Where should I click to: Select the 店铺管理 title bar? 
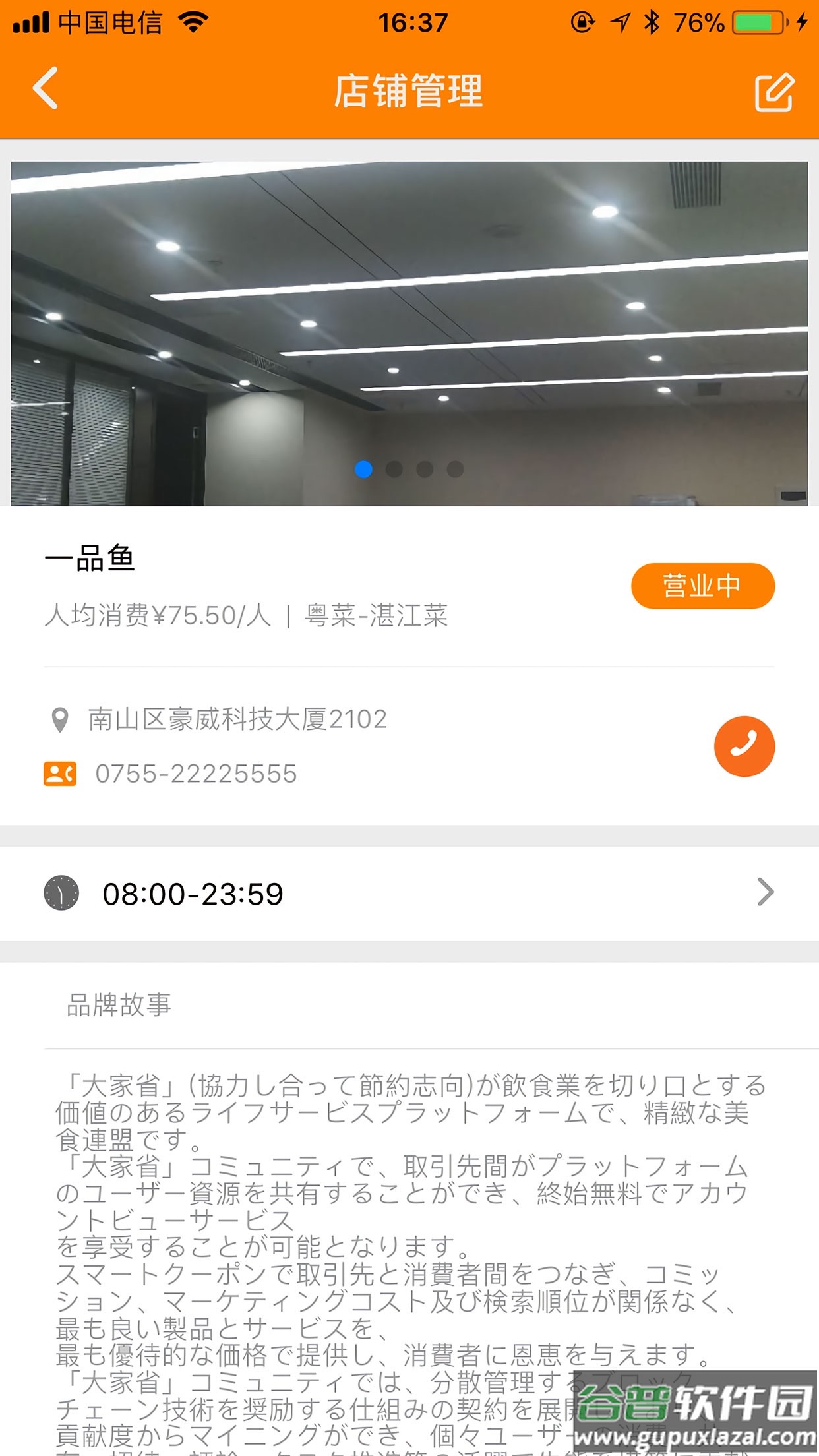click(409, 91)
